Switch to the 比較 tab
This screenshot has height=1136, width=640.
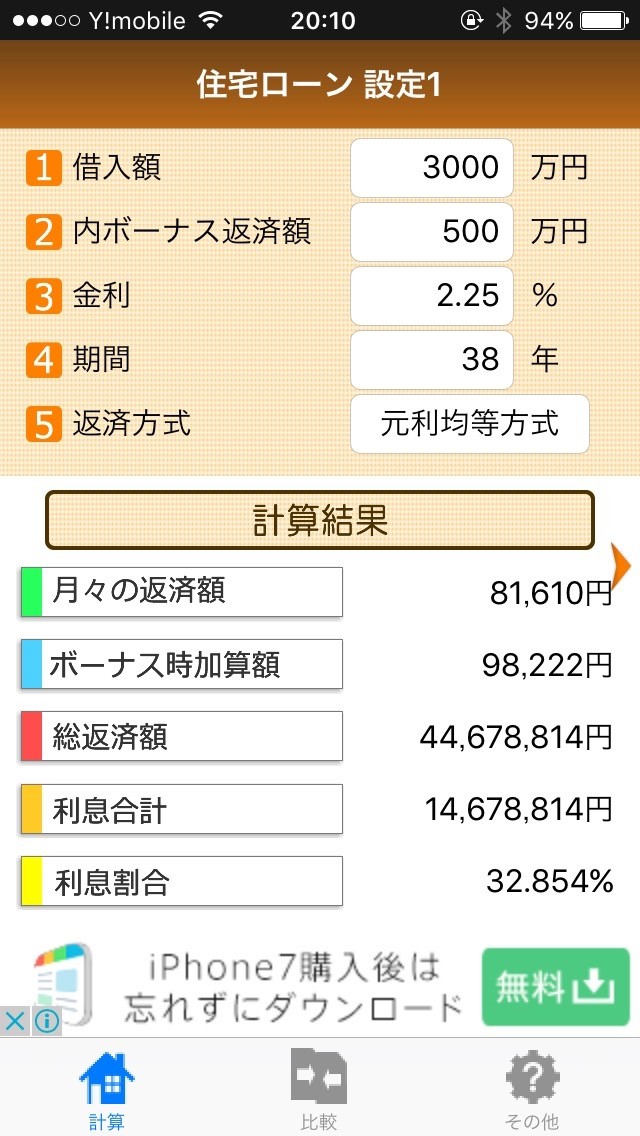click(x=319, y=1090)
